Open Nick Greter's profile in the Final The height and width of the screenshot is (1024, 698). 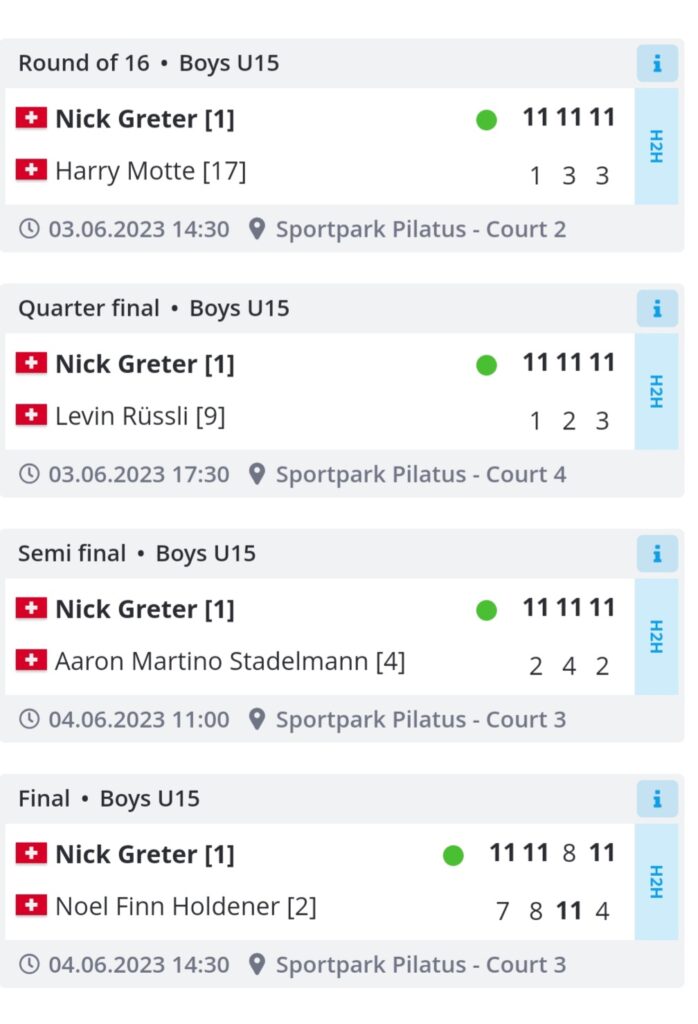pyautogui.click(x=144, y=854)
